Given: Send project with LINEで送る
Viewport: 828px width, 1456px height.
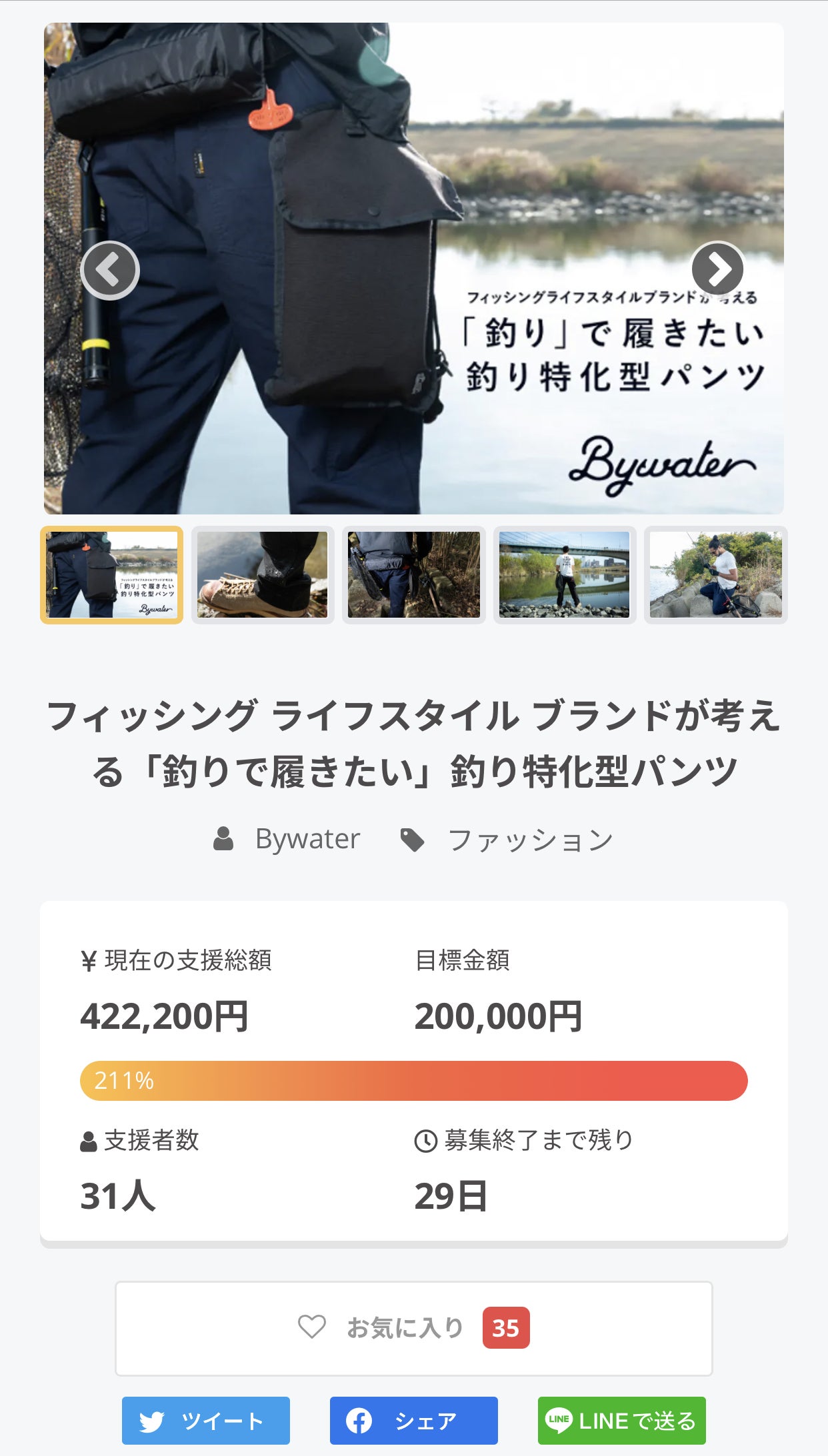Looking at the screenshot, I should (x=621, y=1421).
